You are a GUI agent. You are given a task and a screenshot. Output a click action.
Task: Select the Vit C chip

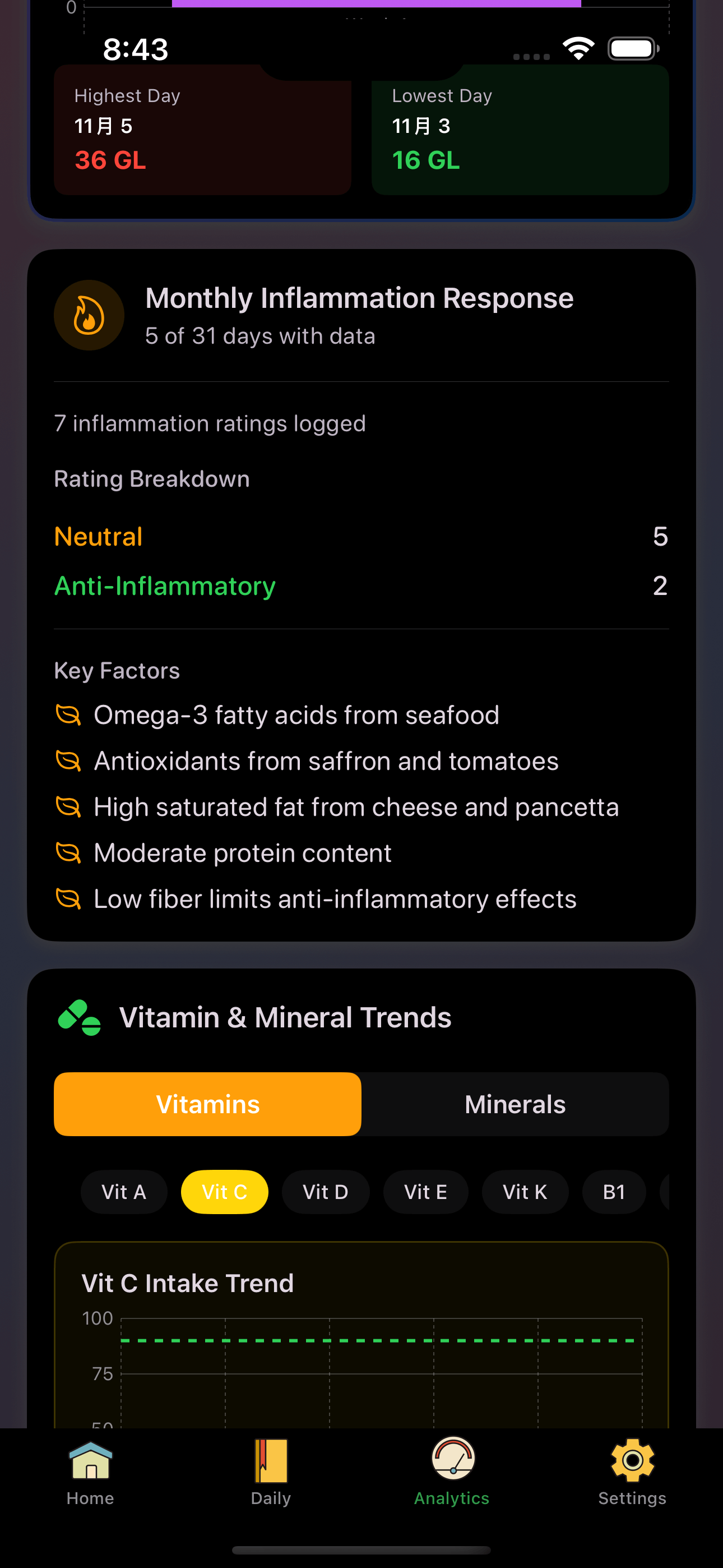pos(225,1192)
